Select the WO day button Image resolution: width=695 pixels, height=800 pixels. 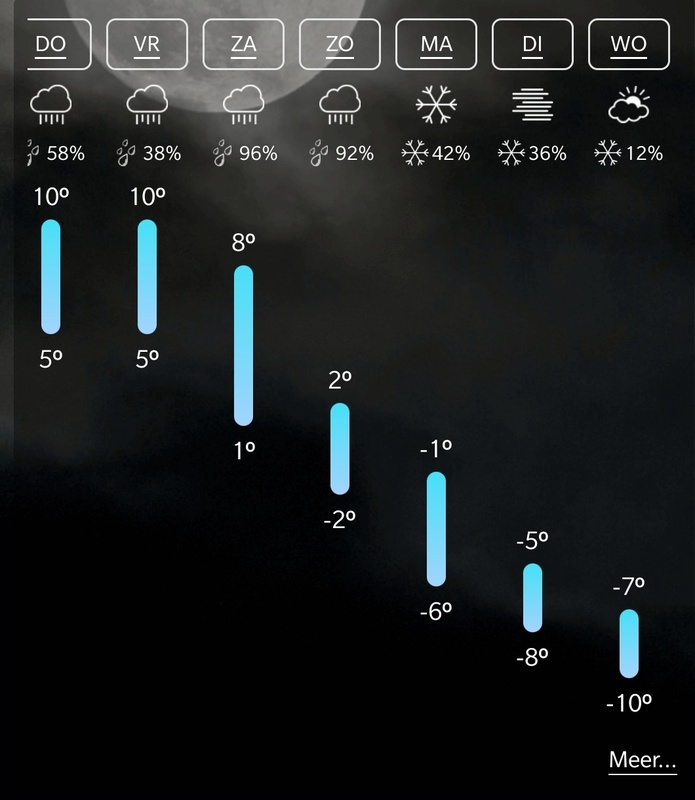[x=629, y=45]
